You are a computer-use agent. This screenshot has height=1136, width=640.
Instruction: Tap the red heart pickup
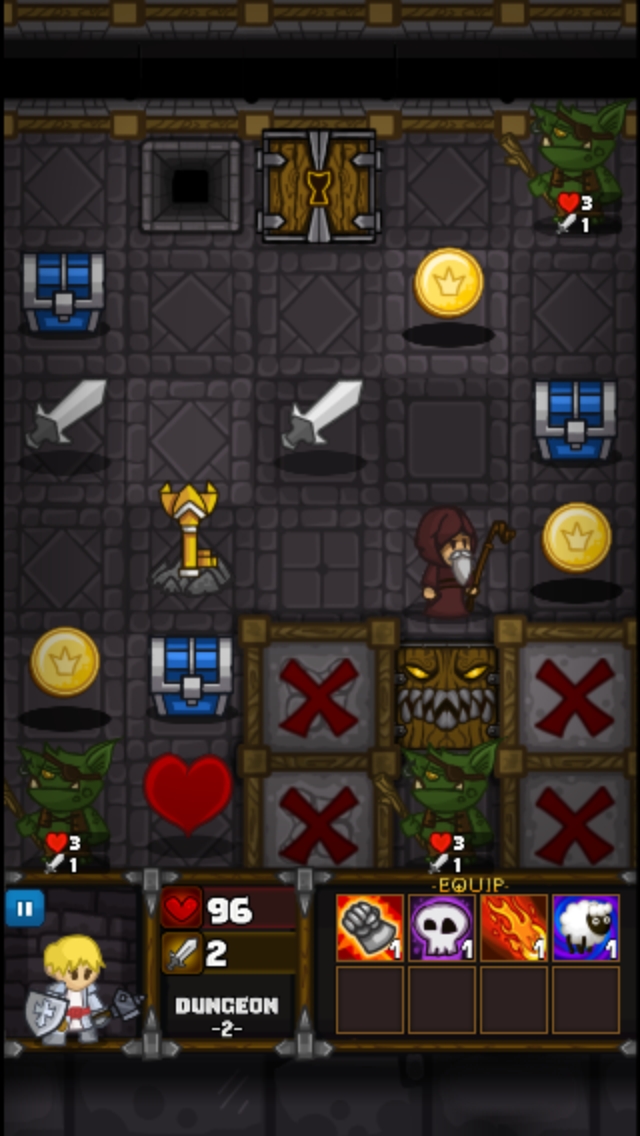(188, 793)
